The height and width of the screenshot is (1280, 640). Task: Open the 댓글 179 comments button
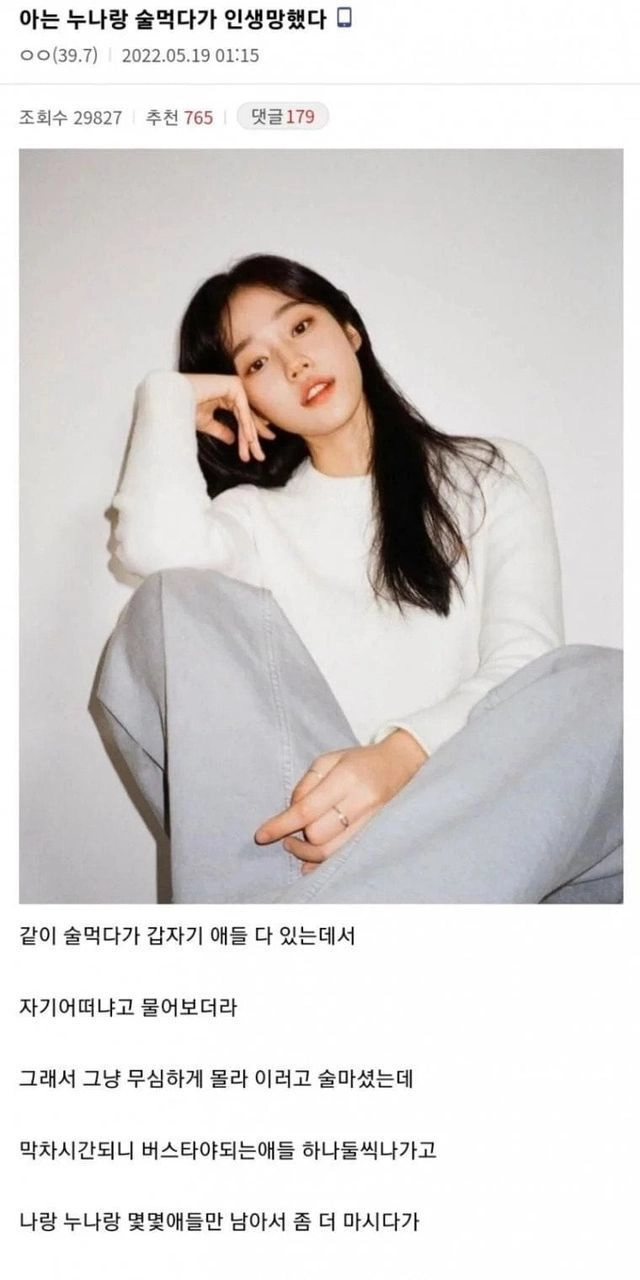coord(283,117)
